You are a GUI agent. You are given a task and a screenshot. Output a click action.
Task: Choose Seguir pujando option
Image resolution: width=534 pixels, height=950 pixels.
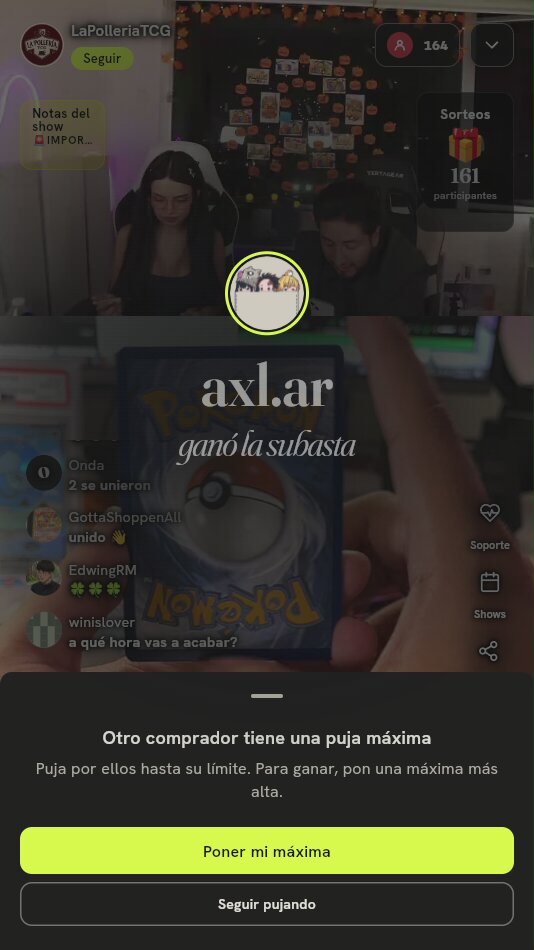pos(267,904)
